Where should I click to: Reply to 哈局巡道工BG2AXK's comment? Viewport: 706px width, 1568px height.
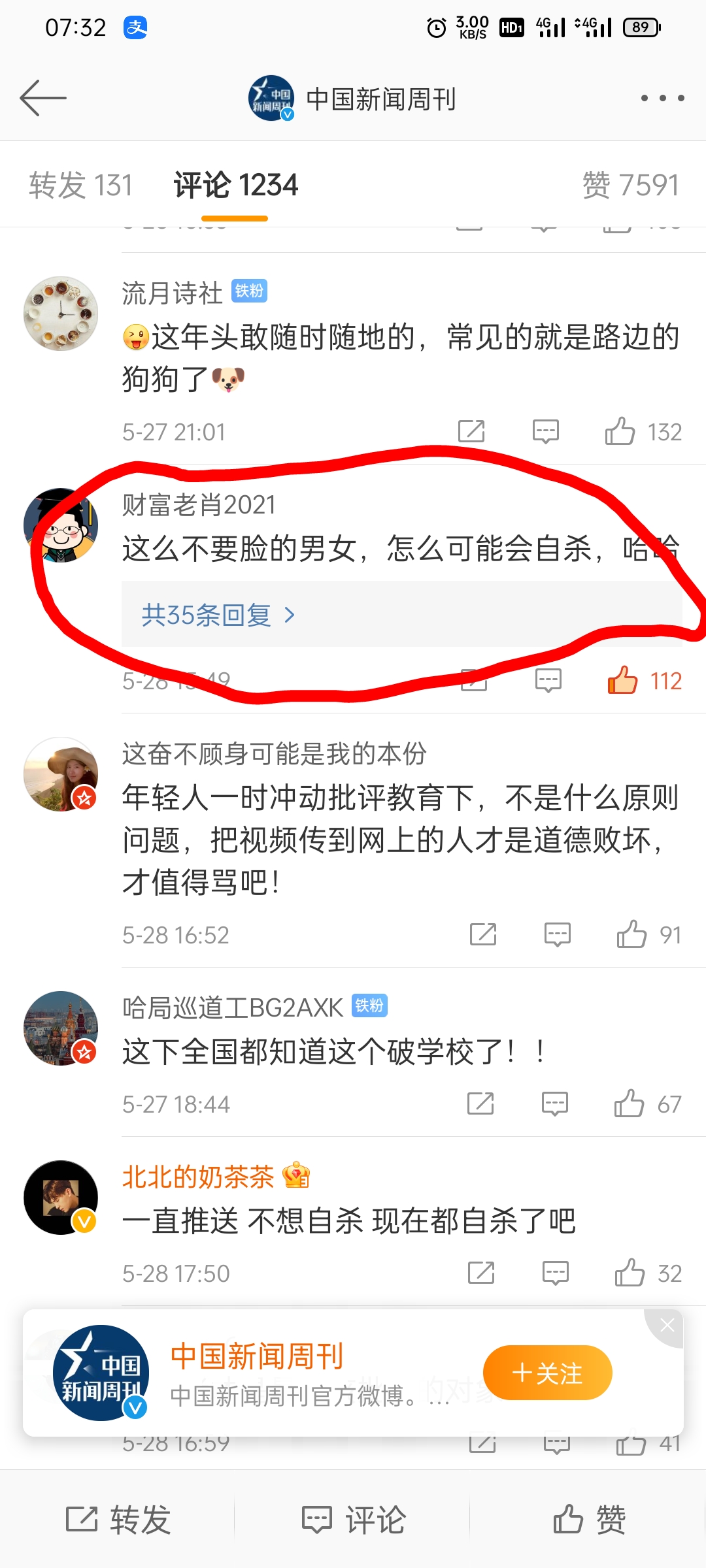coord(555,1104)
